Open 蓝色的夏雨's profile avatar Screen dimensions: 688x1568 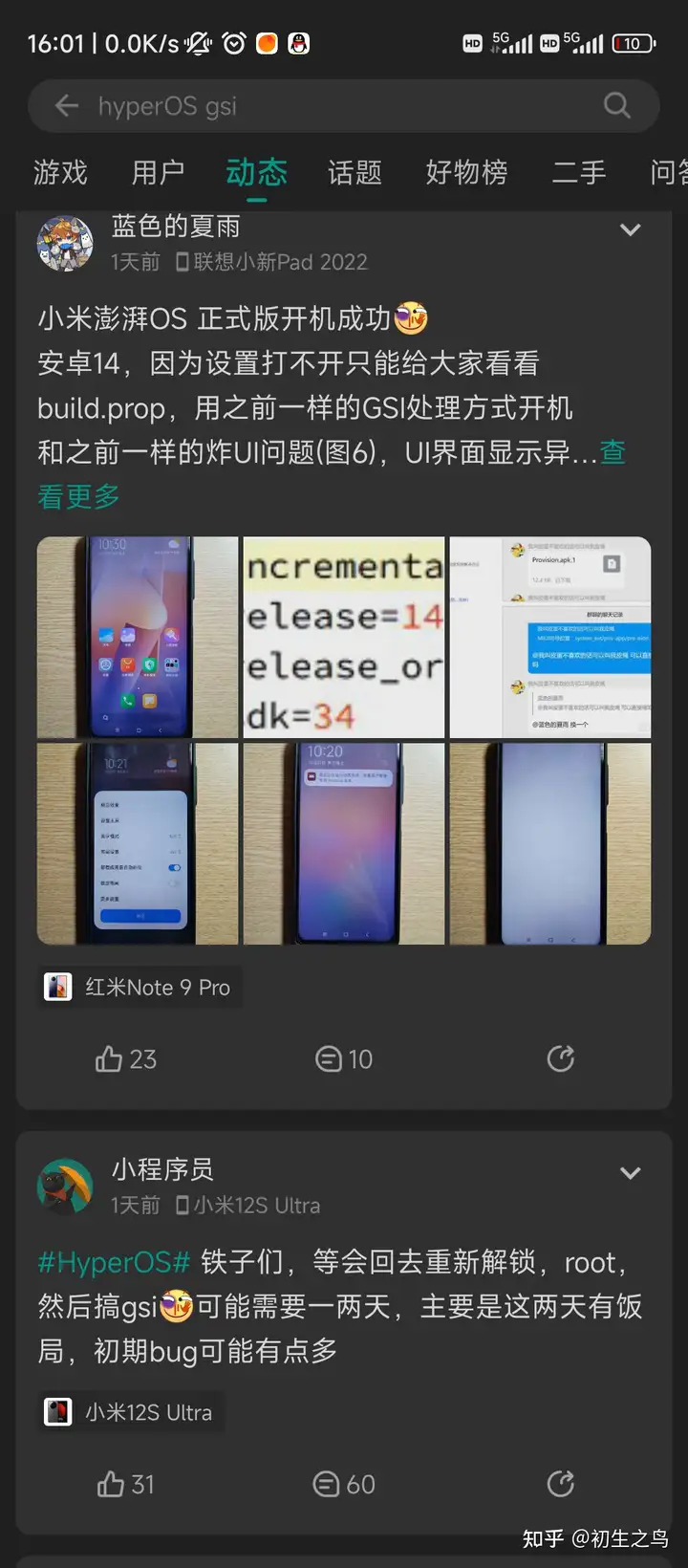(65, 243)
